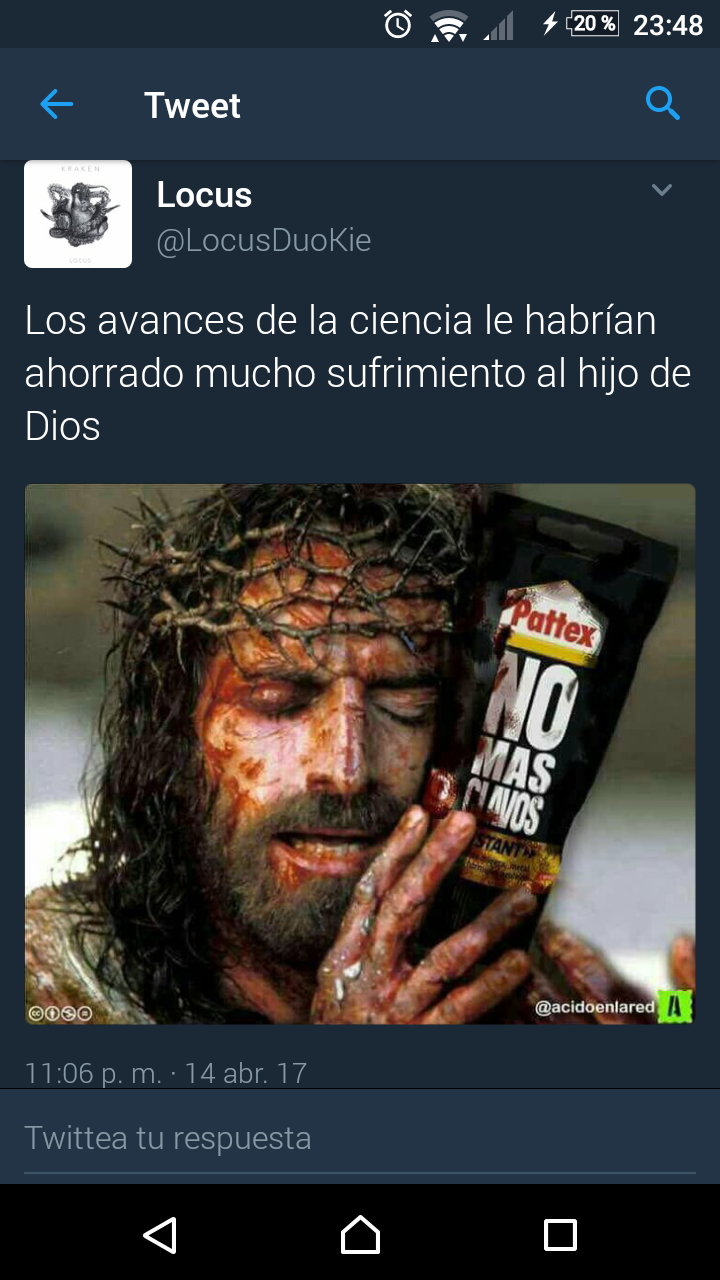Tap the system home button
This screenshot has width=720, height=1280.
click(360, 1234)
